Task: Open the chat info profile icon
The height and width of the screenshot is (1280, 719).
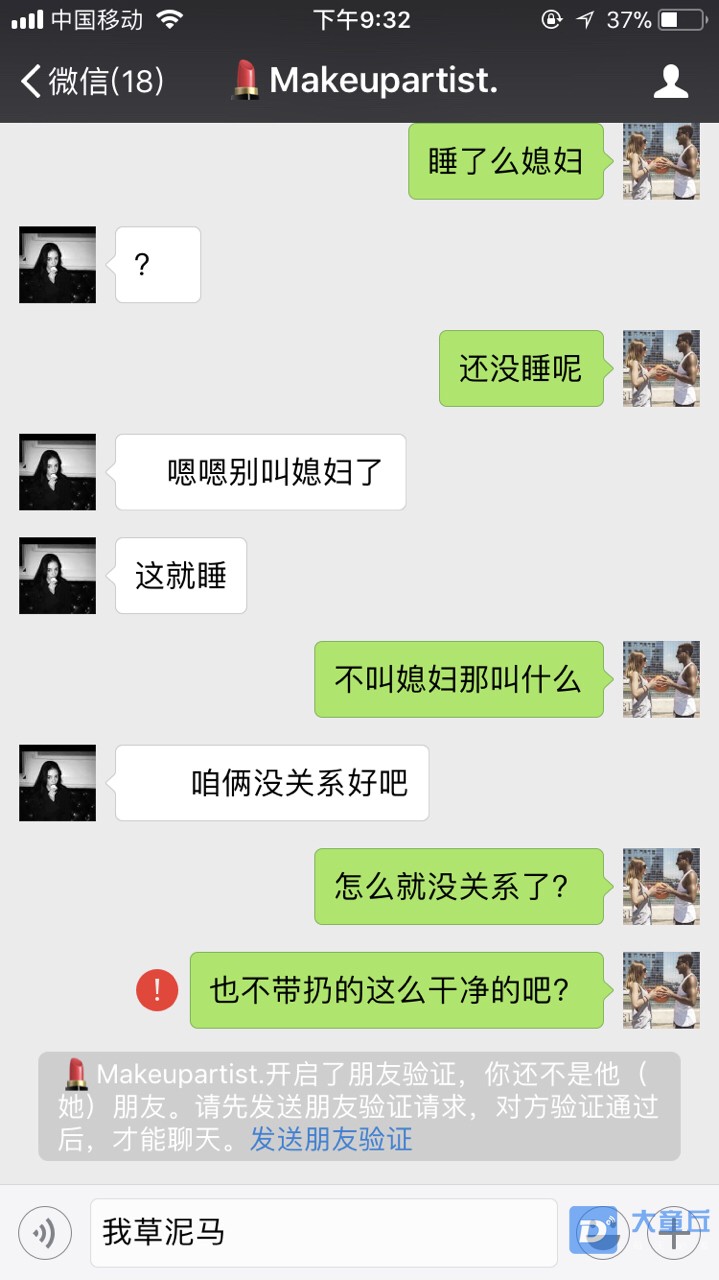Action: 670,81
